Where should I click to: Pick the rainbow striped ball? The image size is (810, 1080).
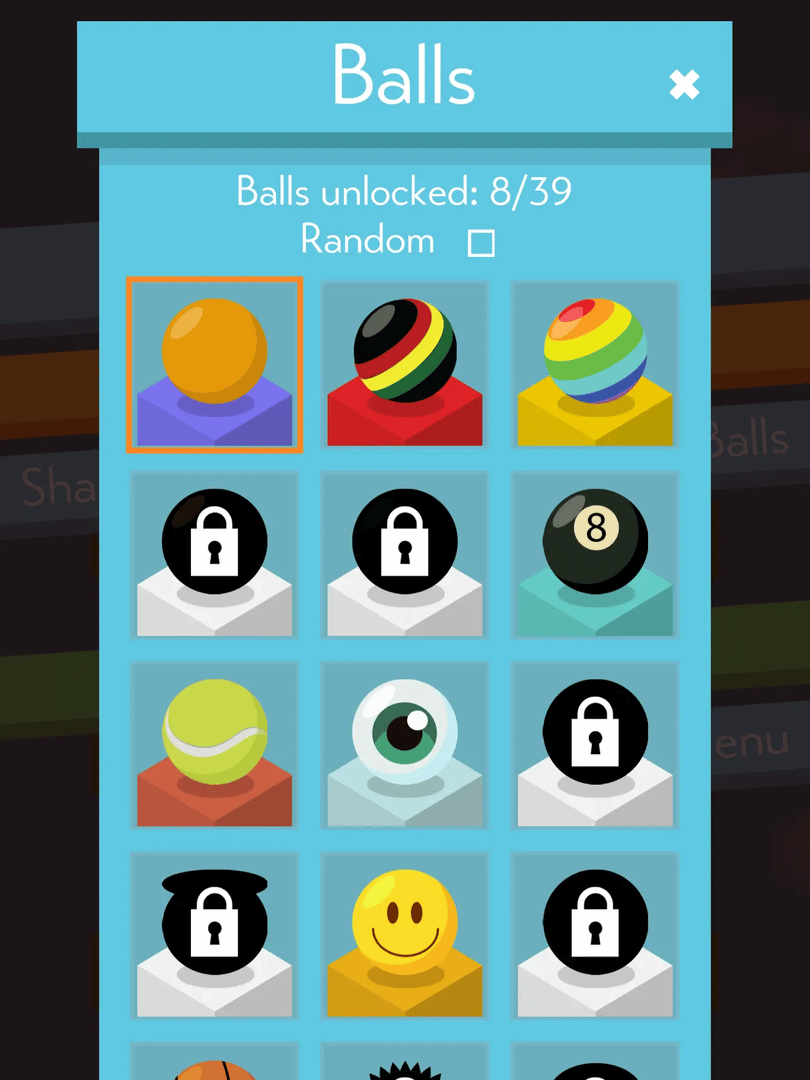(595, 365)
